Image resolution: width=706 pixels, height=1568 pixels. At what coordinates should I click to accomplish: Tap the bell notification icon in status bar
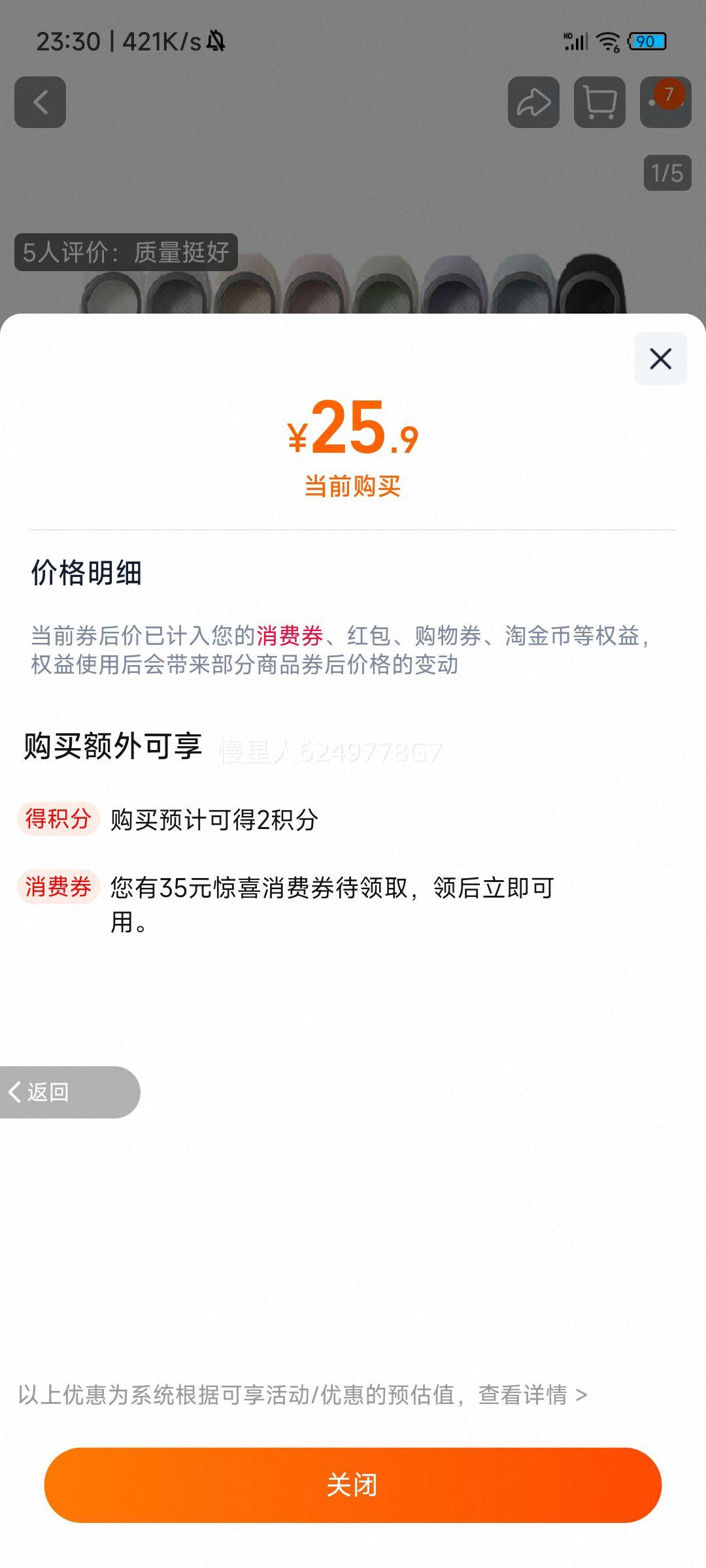tap(216, 39)
